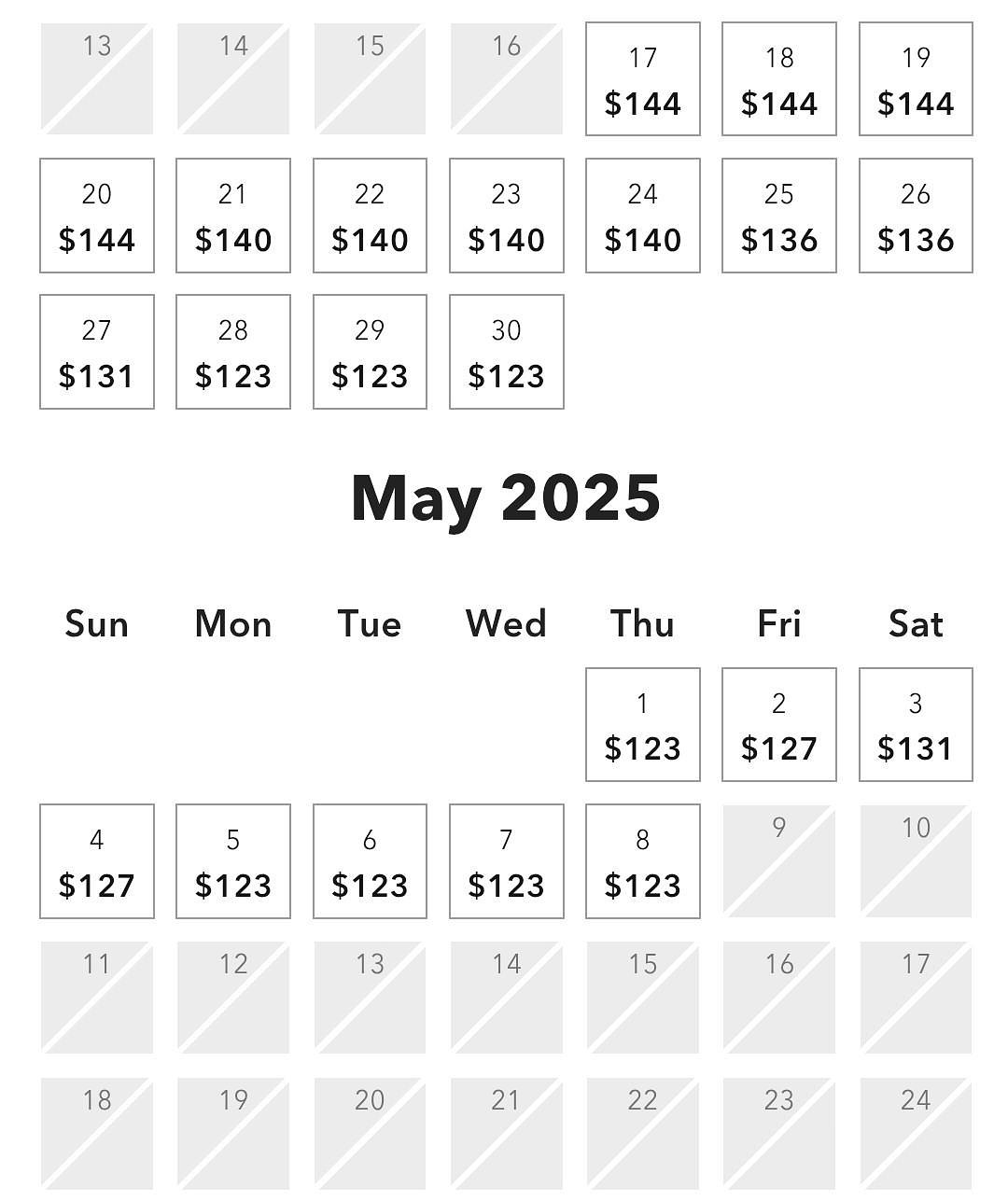
Task: Select April 17 priced at $144
Action: point(643,79)
